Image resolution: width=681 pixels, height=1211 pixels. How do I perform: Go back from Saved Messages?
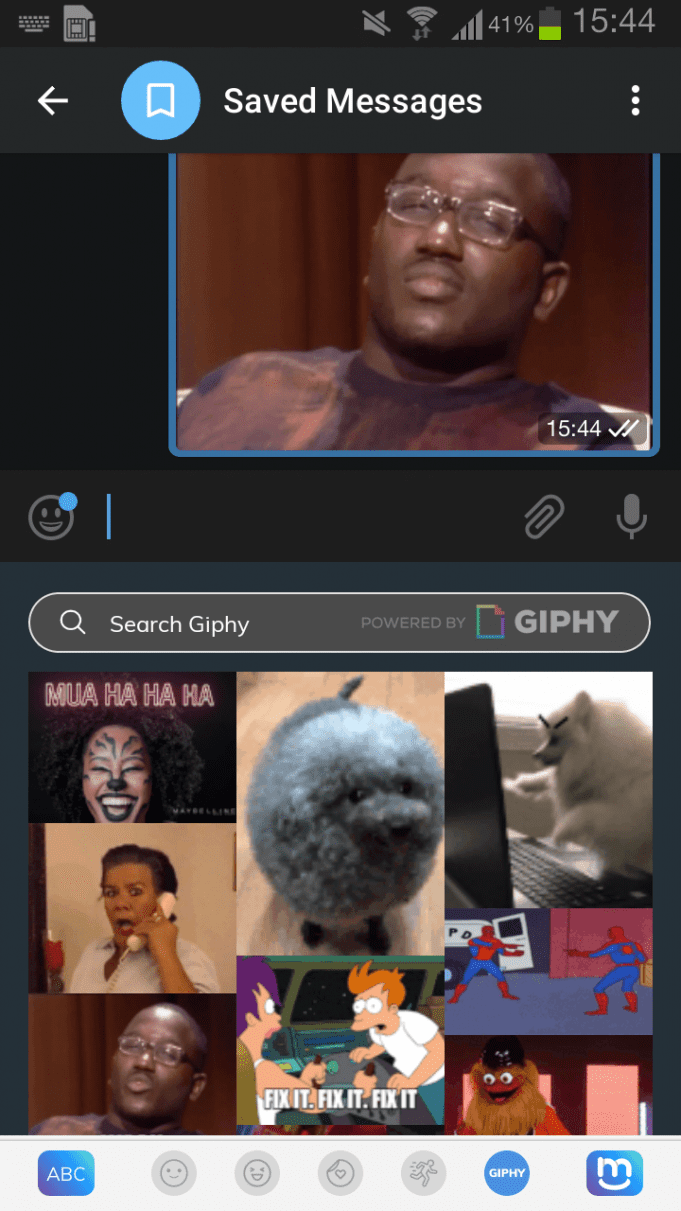click(53, 100)
